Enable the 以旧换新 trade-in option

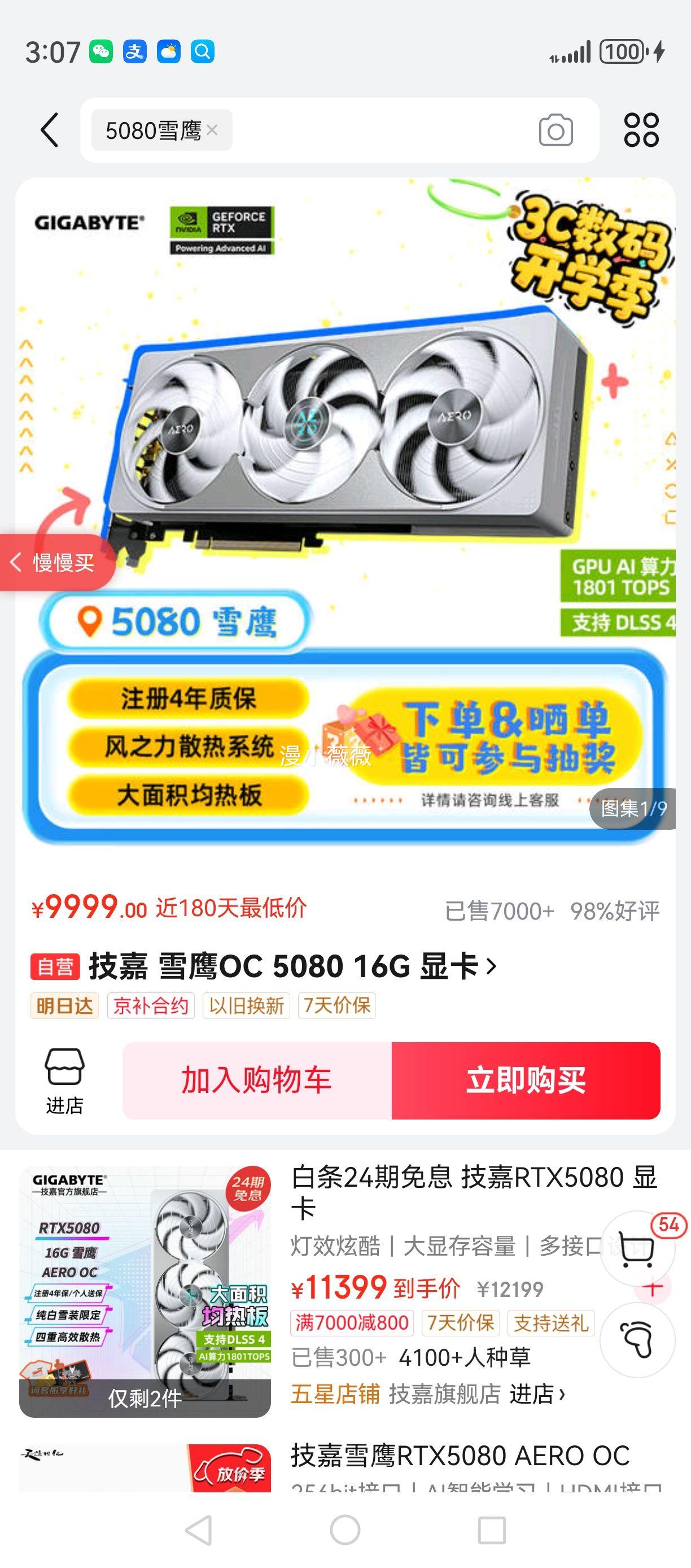pyautogui.click(x=246, y=1005)
